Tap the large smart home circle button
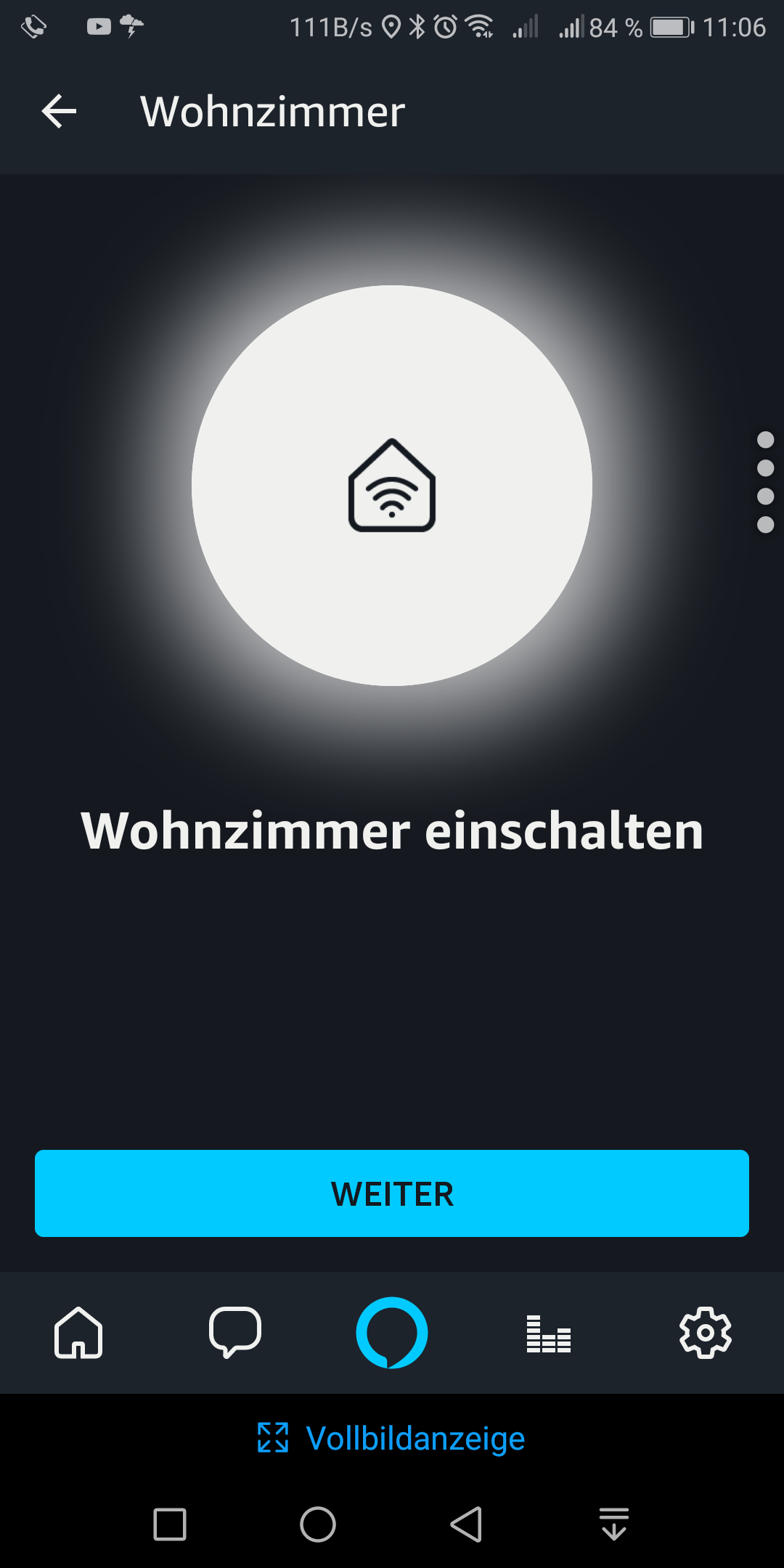 [392, 486]
